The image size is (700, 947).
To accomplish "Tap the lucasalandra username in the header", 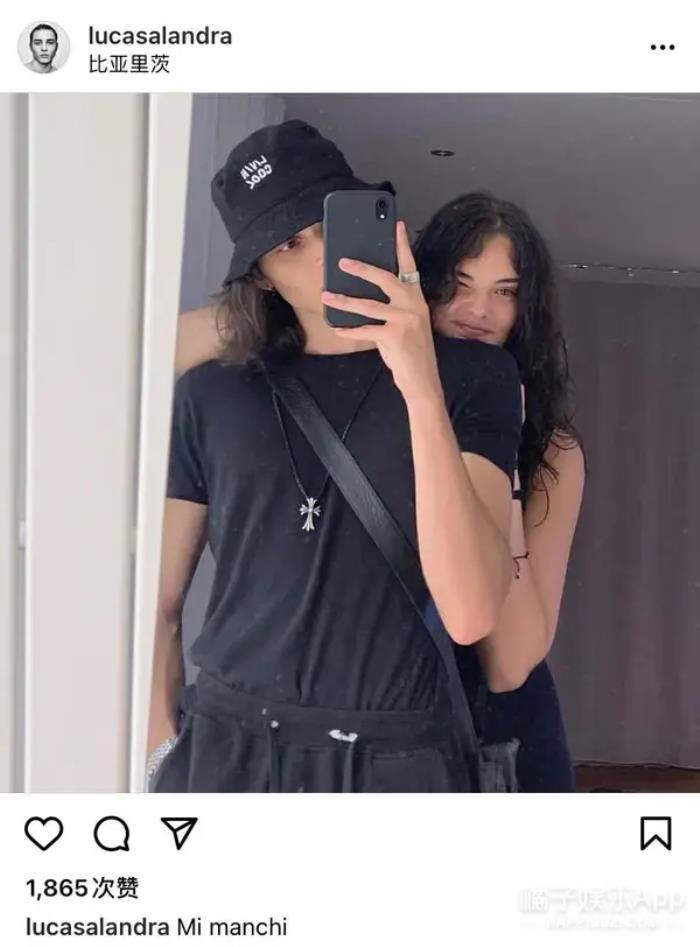I will click(x=160, y=36).
